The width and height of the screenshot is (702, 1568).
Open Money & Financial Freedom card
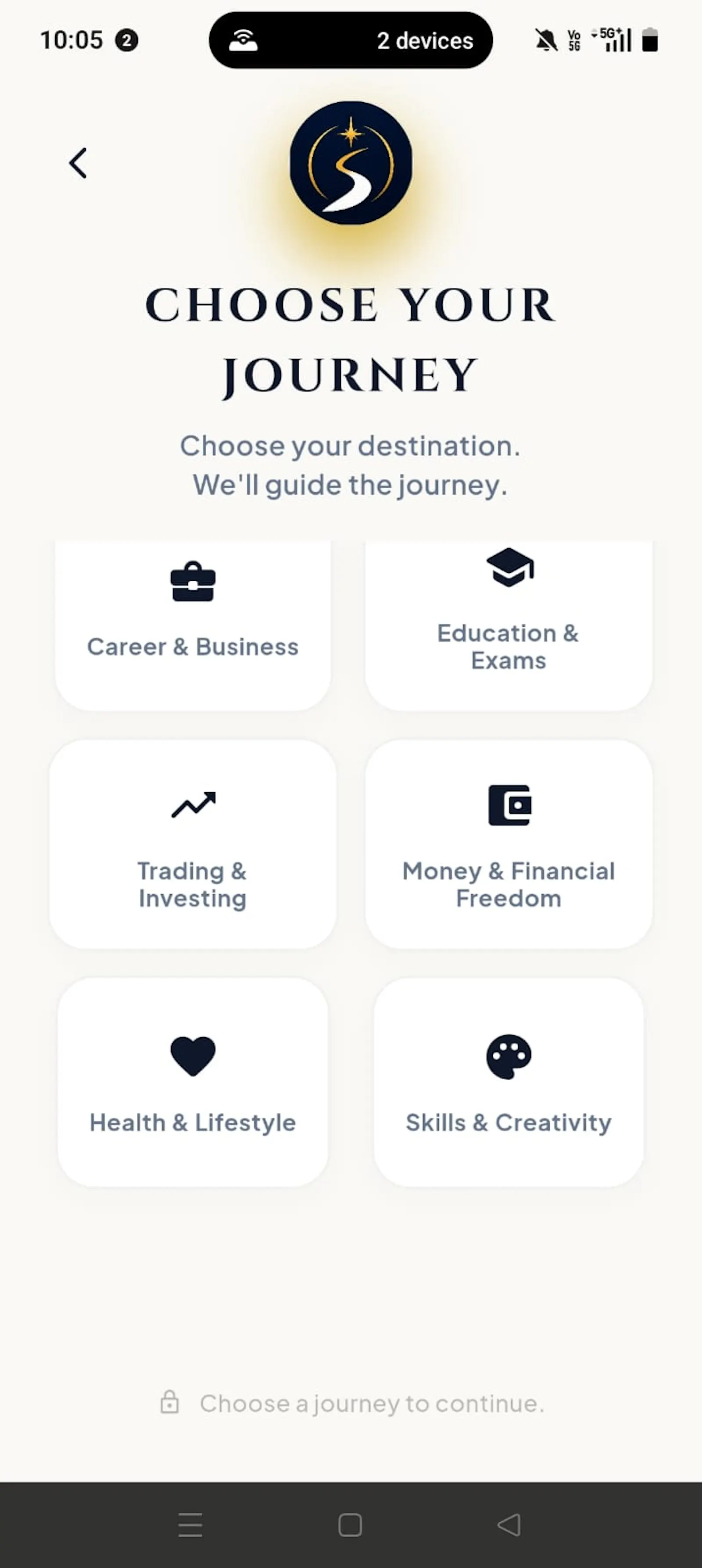(x=509, y=844)
